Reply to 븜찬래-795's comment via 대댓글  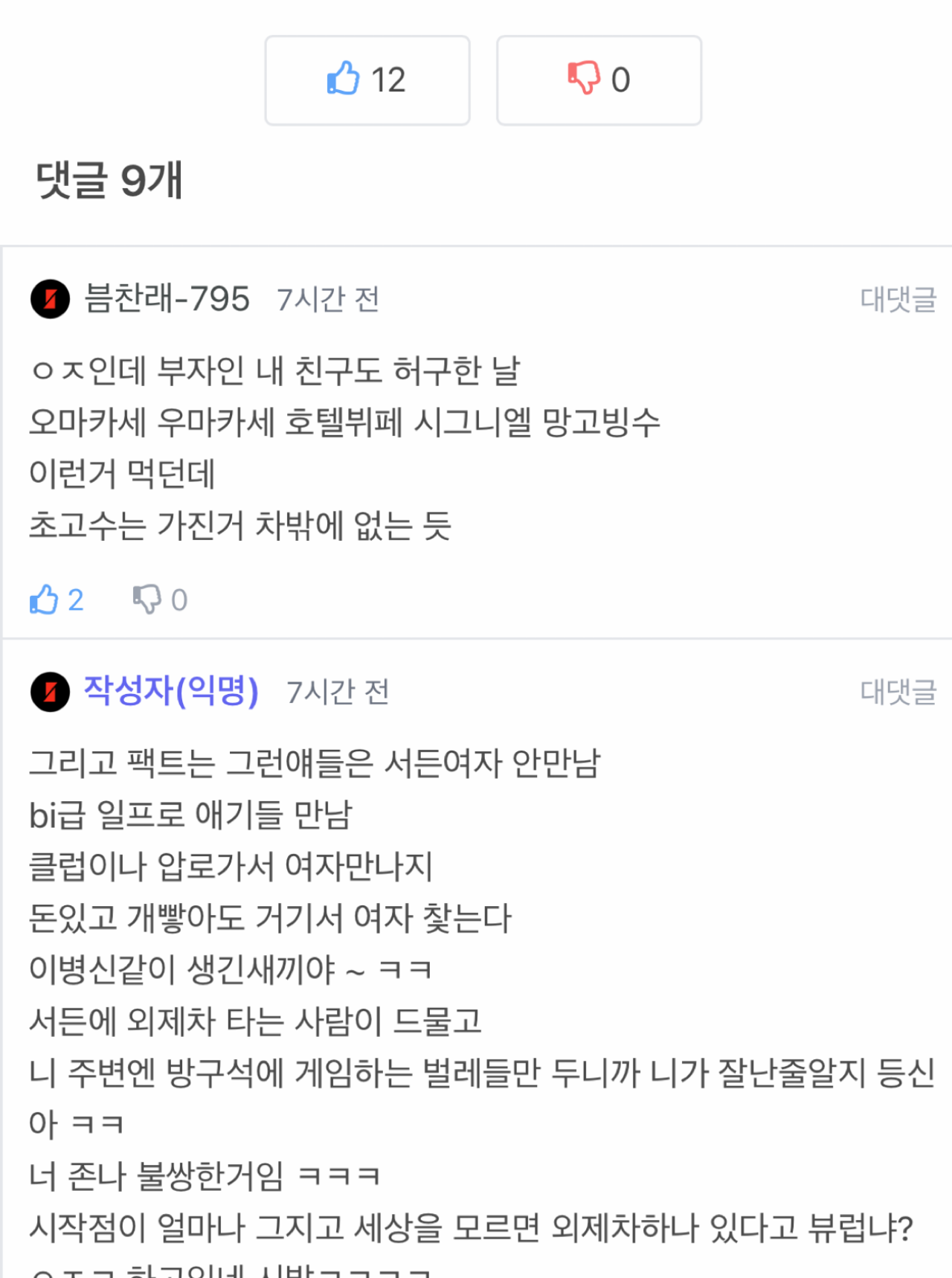[x=898, y=299]
